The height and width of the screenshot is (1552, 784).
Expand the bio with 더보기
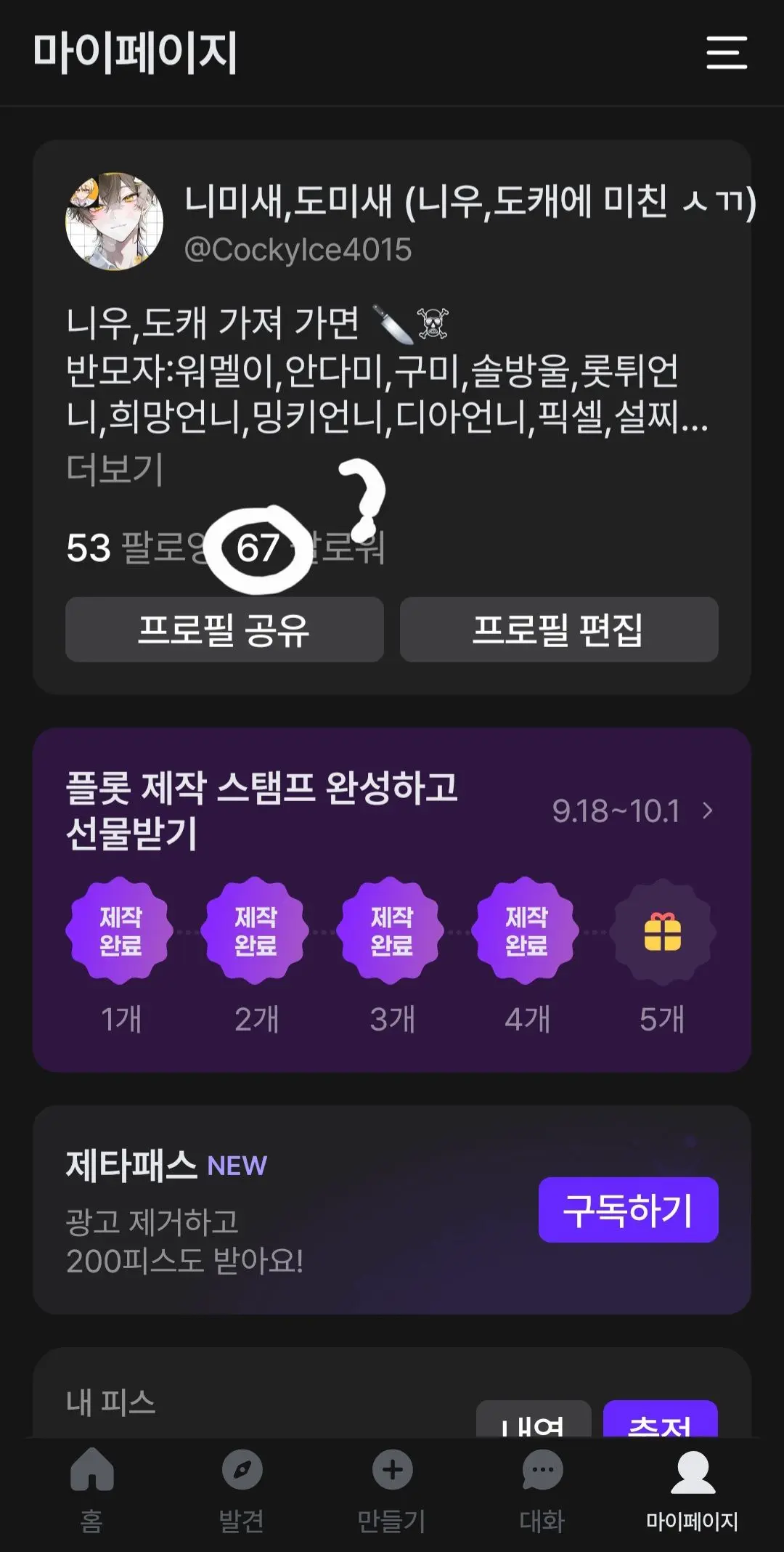tap(115, 469)
